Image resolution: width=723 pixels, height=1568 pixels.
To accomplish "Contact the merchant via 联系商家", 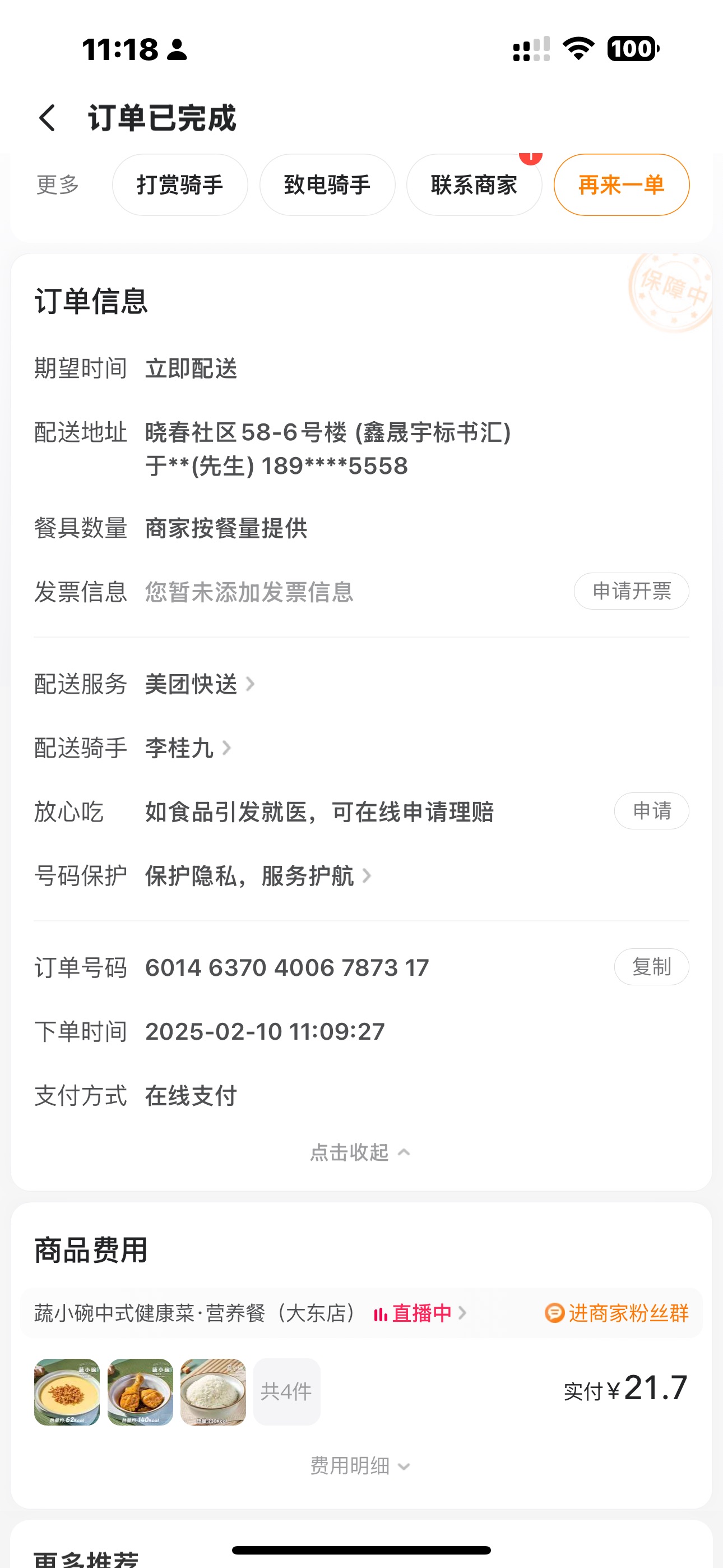I will pyautogui.click(x=474, y=185).
